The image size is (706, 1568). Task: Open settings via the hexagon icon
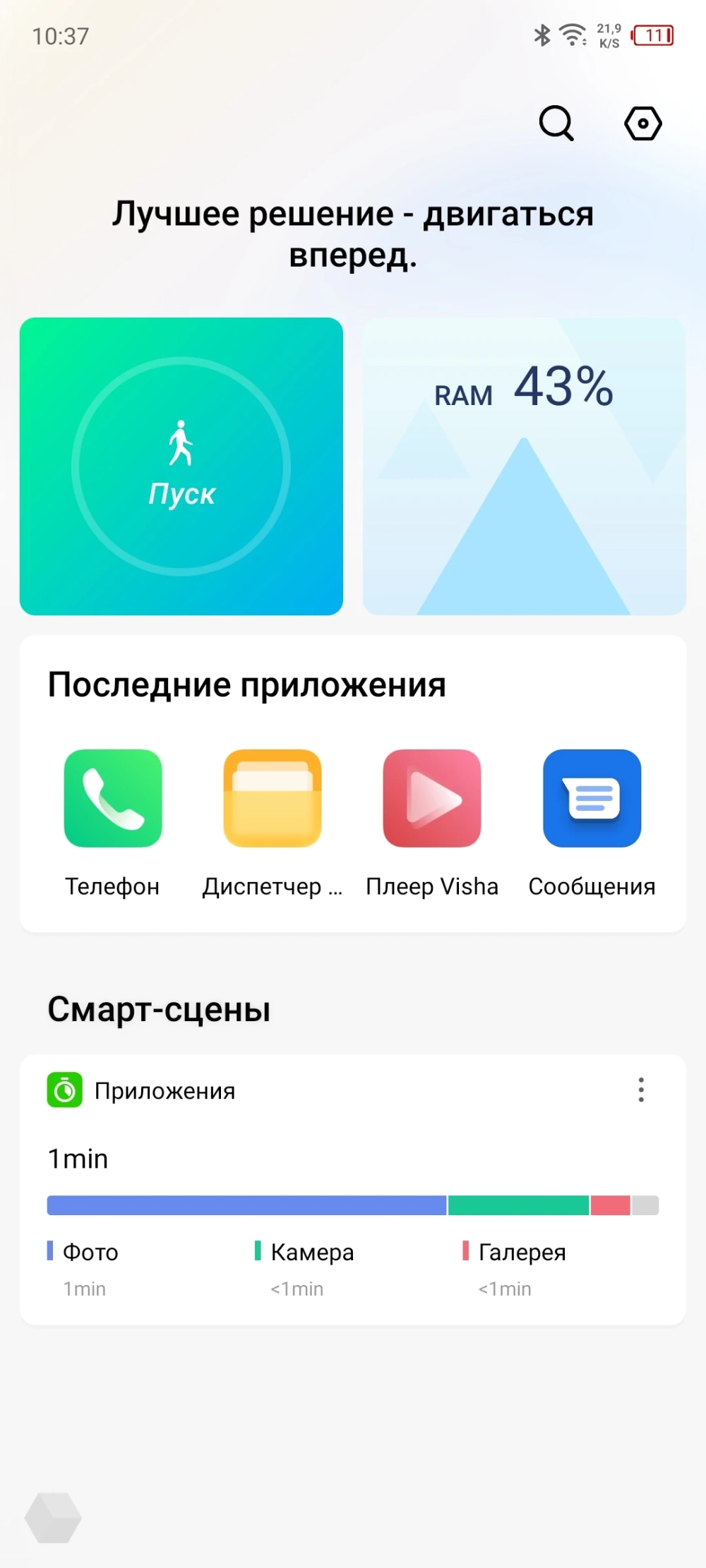[x=642, y=123]
